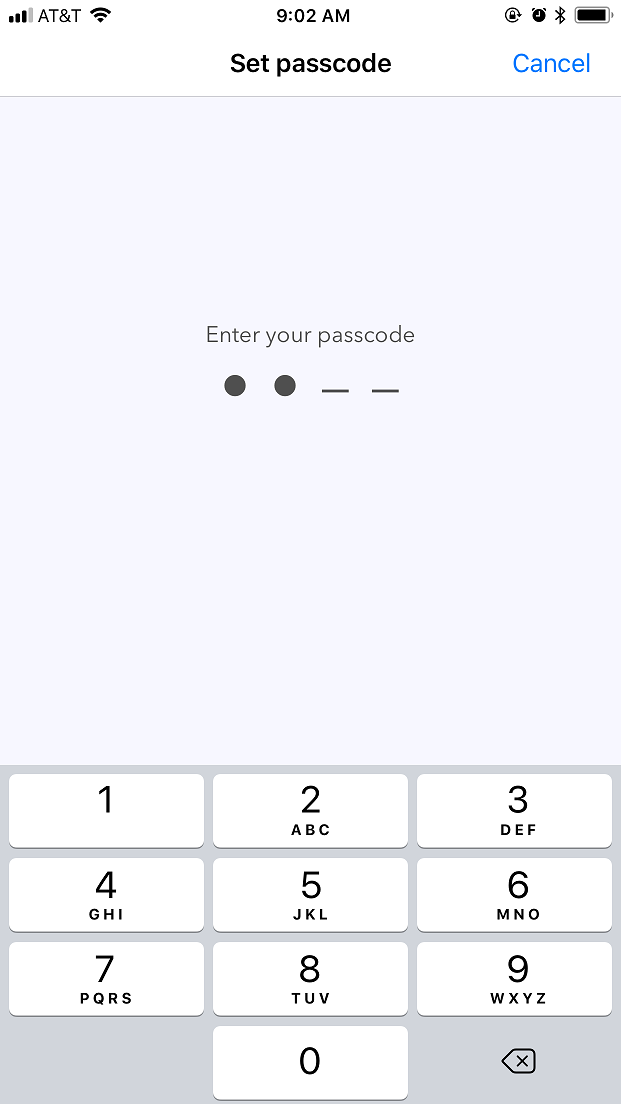The height and width of the screenshot is (1104, 621).
Task: Tap the 7 PQRS key
Action: click(x=106, y=978)
